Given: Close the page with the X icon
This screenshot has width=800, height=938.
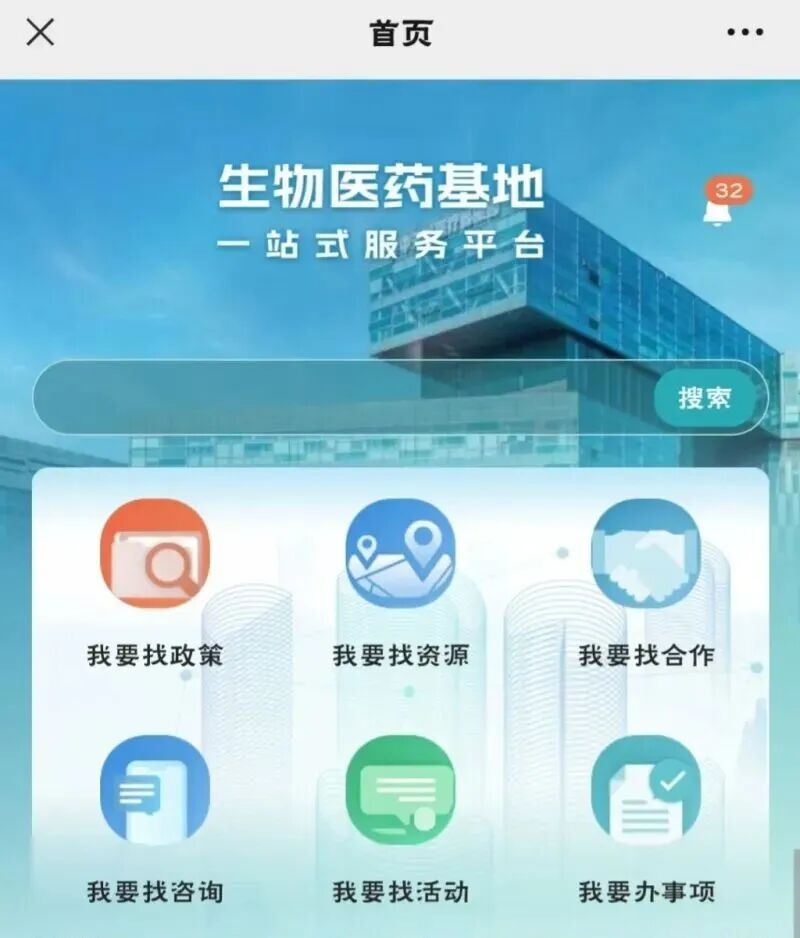Looking at the screenshot, I should (40, 33).
